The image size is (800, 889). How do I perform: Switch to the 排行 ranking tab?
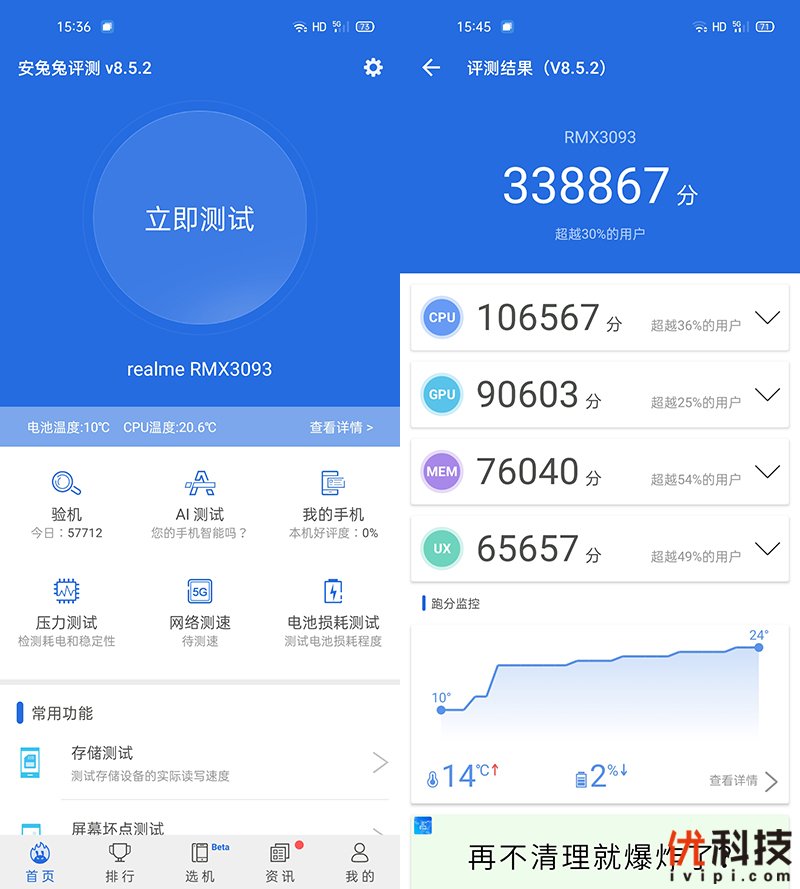(x=120, y=862)
